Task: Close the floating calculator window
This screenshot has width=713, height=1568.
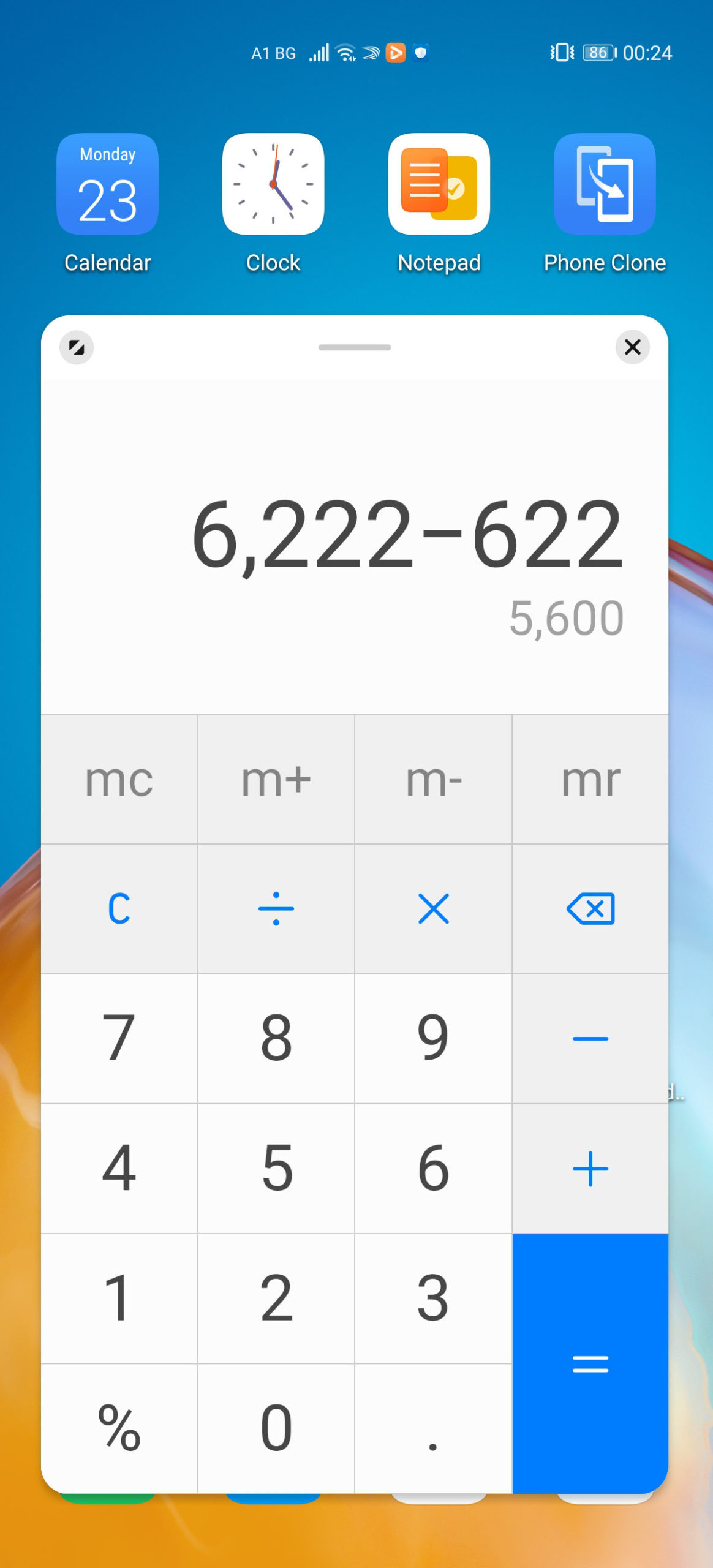Action: click(632, 347)
